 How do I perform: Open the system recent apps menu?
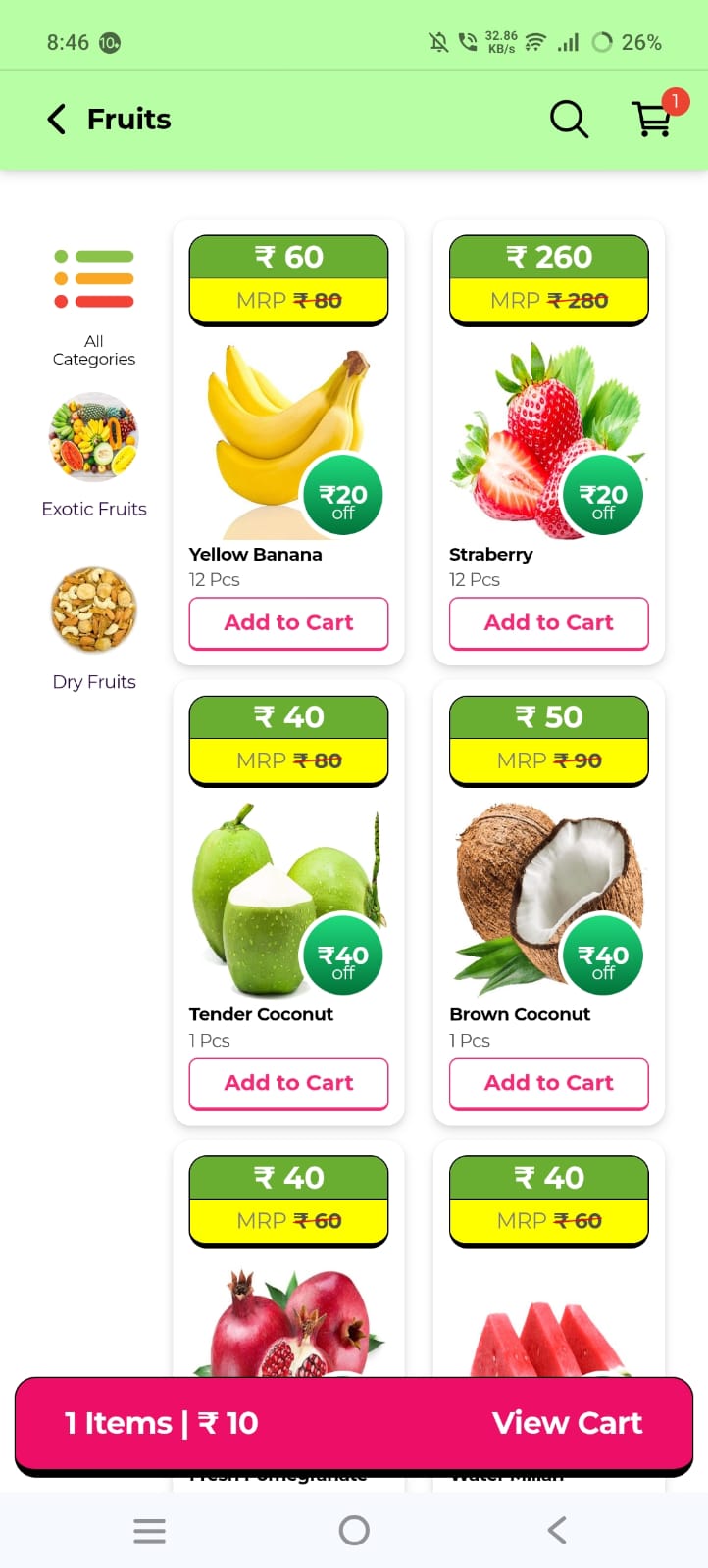click(149, 1530)
